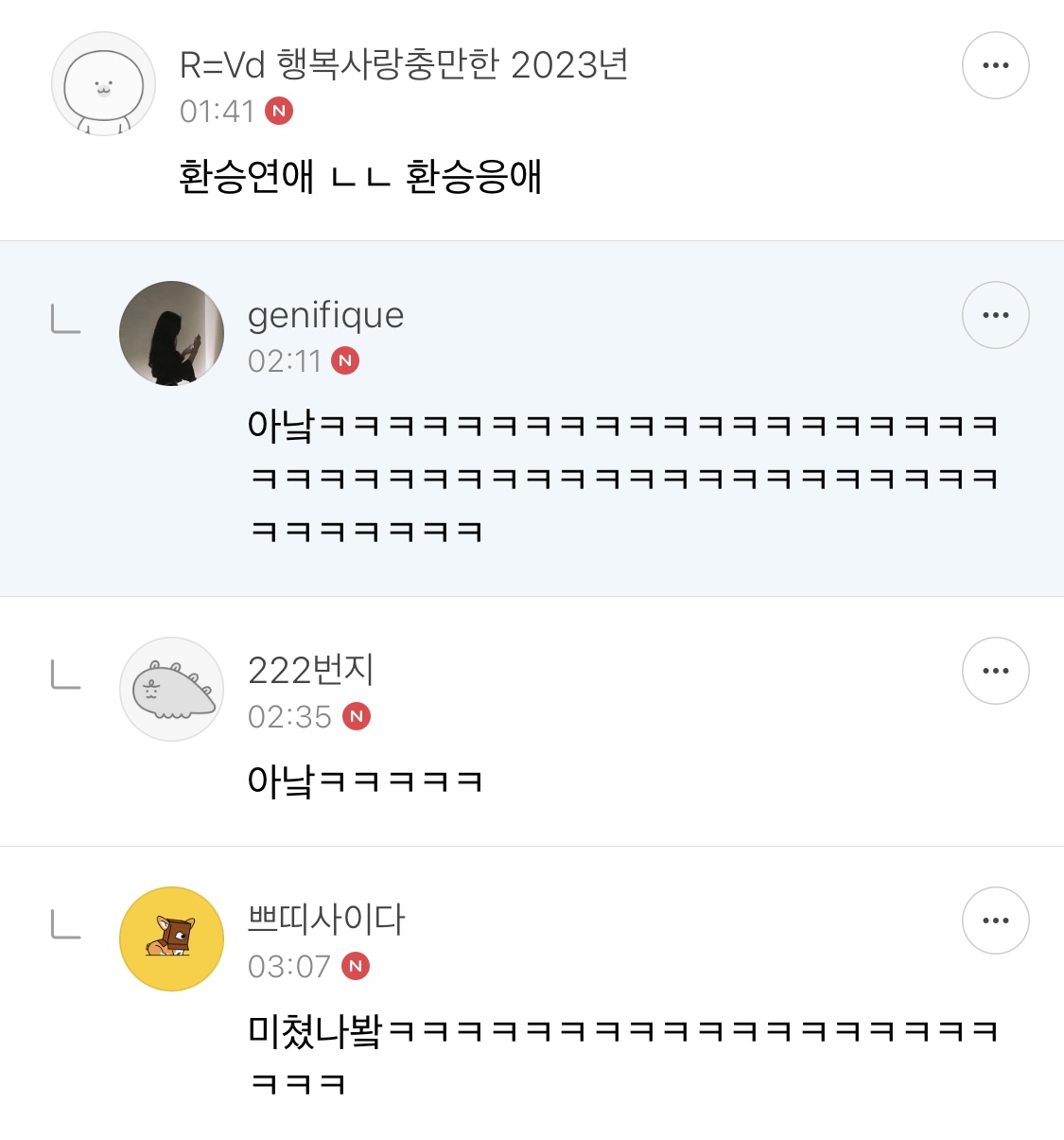Image resolution: width=1064 pixels, height=1140 pixels.
Task: Select the username 쁘띠사이다
Action: tap(325, 921)
